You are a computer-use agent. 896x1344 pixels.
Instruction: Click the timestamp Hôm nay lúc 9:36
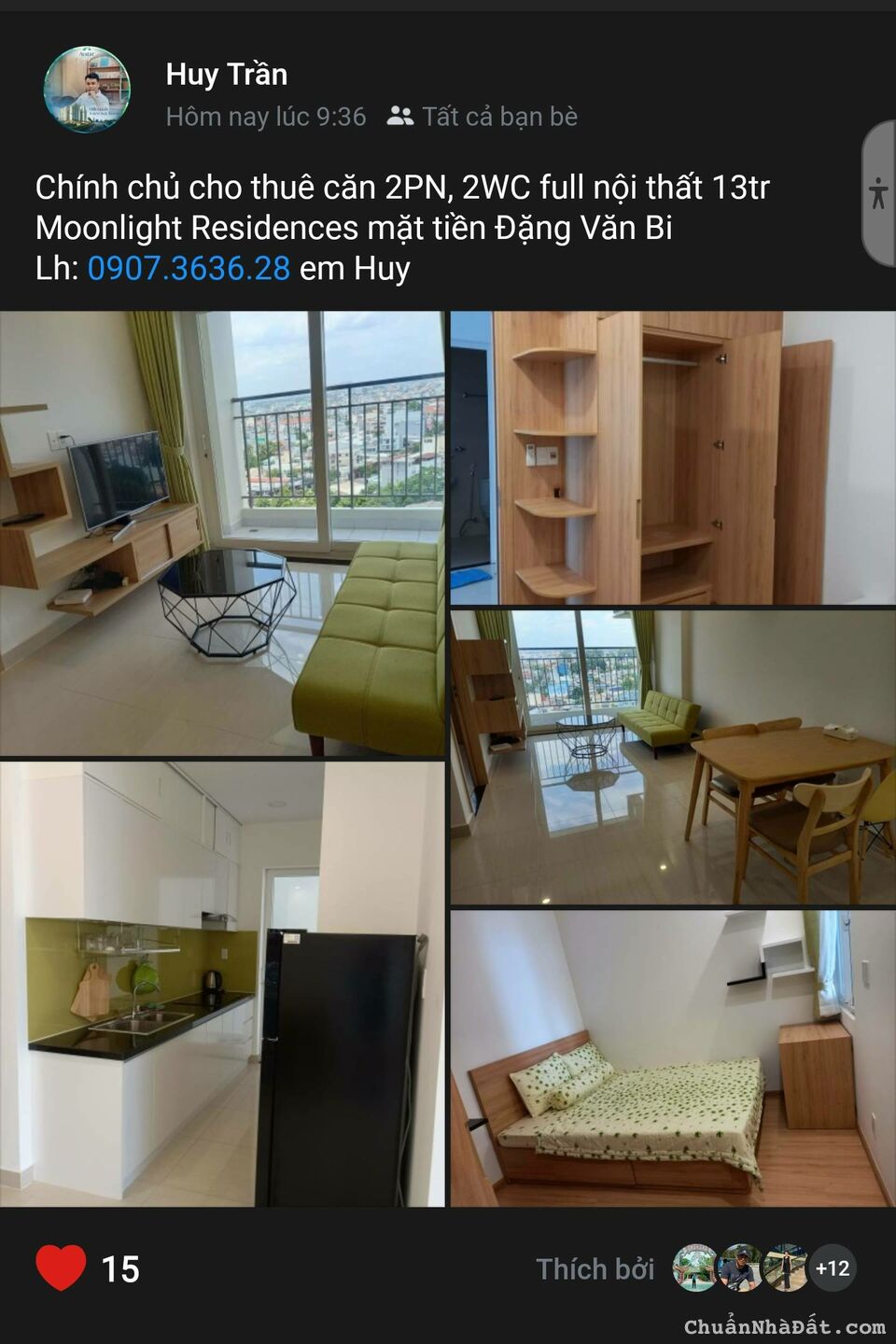[x=264, y=117]
